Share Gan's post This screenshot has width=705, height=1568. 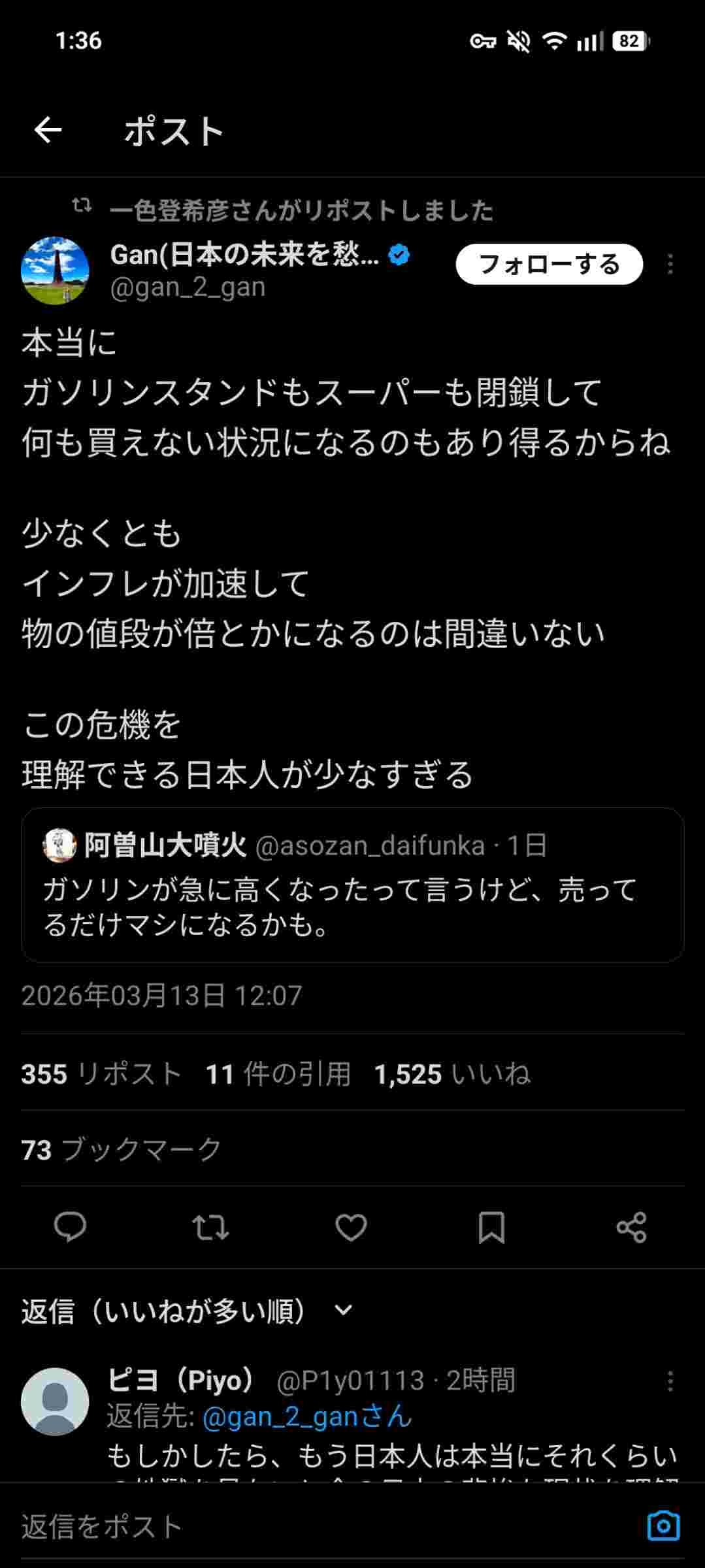[x=631, y=1227]
